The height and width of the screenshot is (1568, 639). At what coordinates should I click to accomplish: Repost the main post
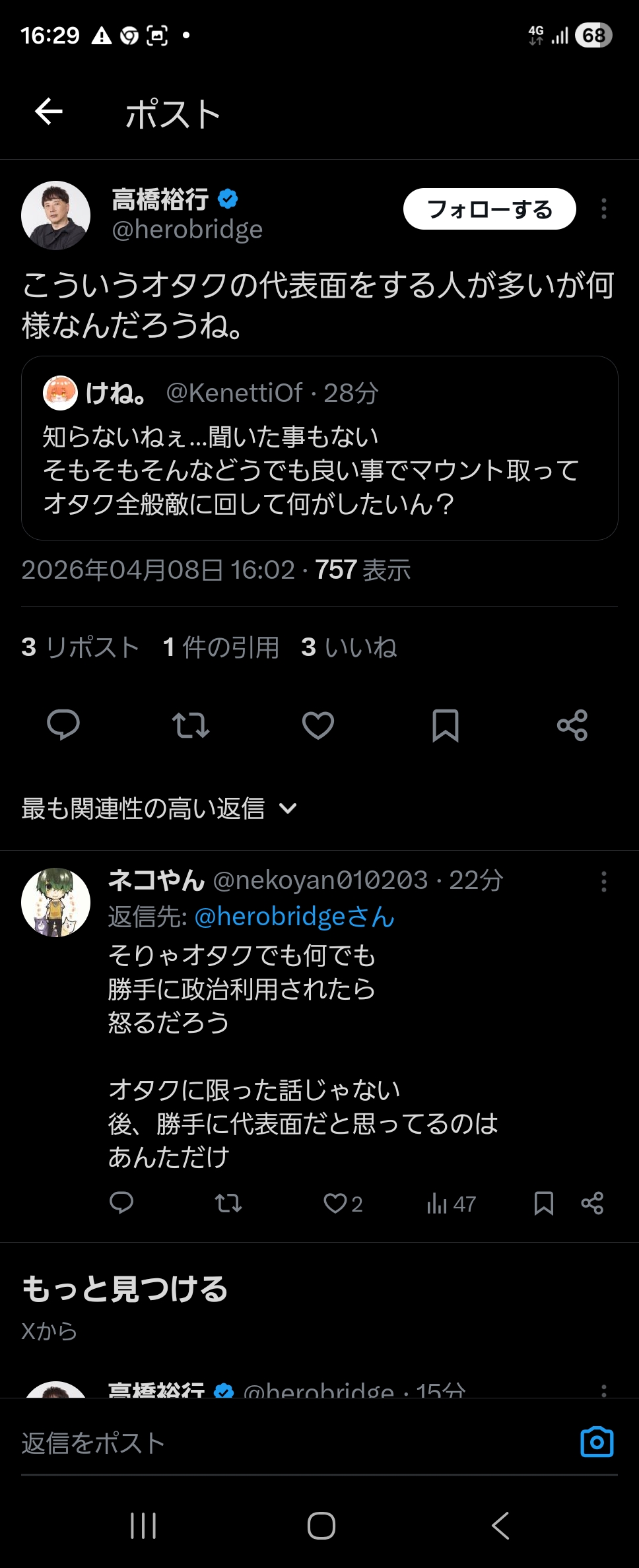click(x=191, y=725)
